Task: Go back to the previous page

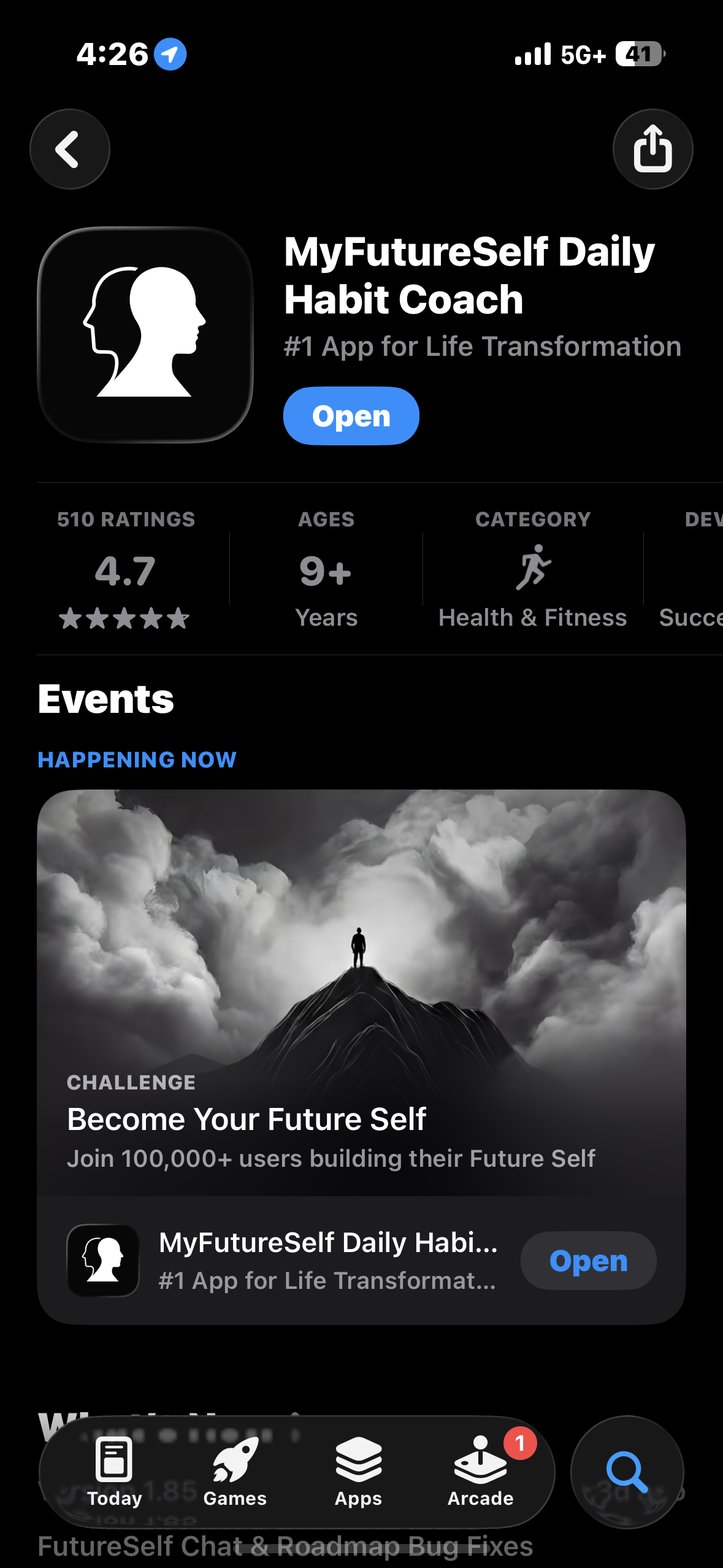Action: coord(69,149)
